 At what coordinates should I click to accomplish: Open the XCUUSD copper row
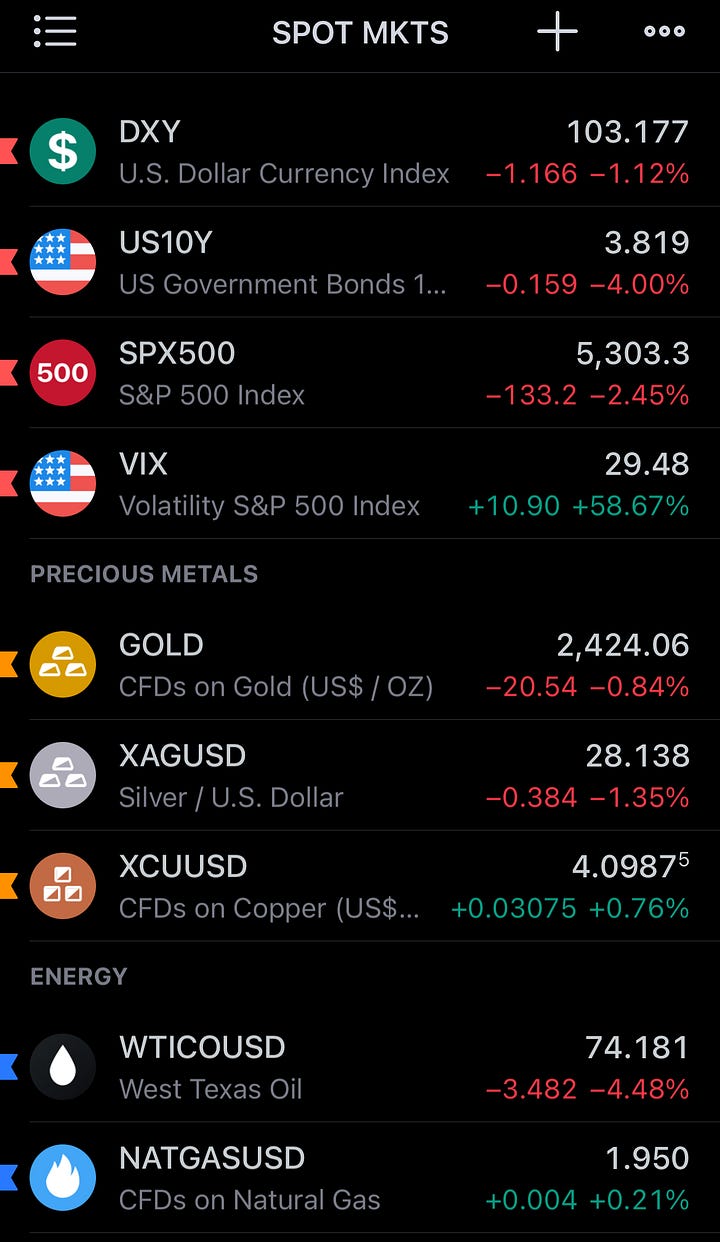(360, 887)
